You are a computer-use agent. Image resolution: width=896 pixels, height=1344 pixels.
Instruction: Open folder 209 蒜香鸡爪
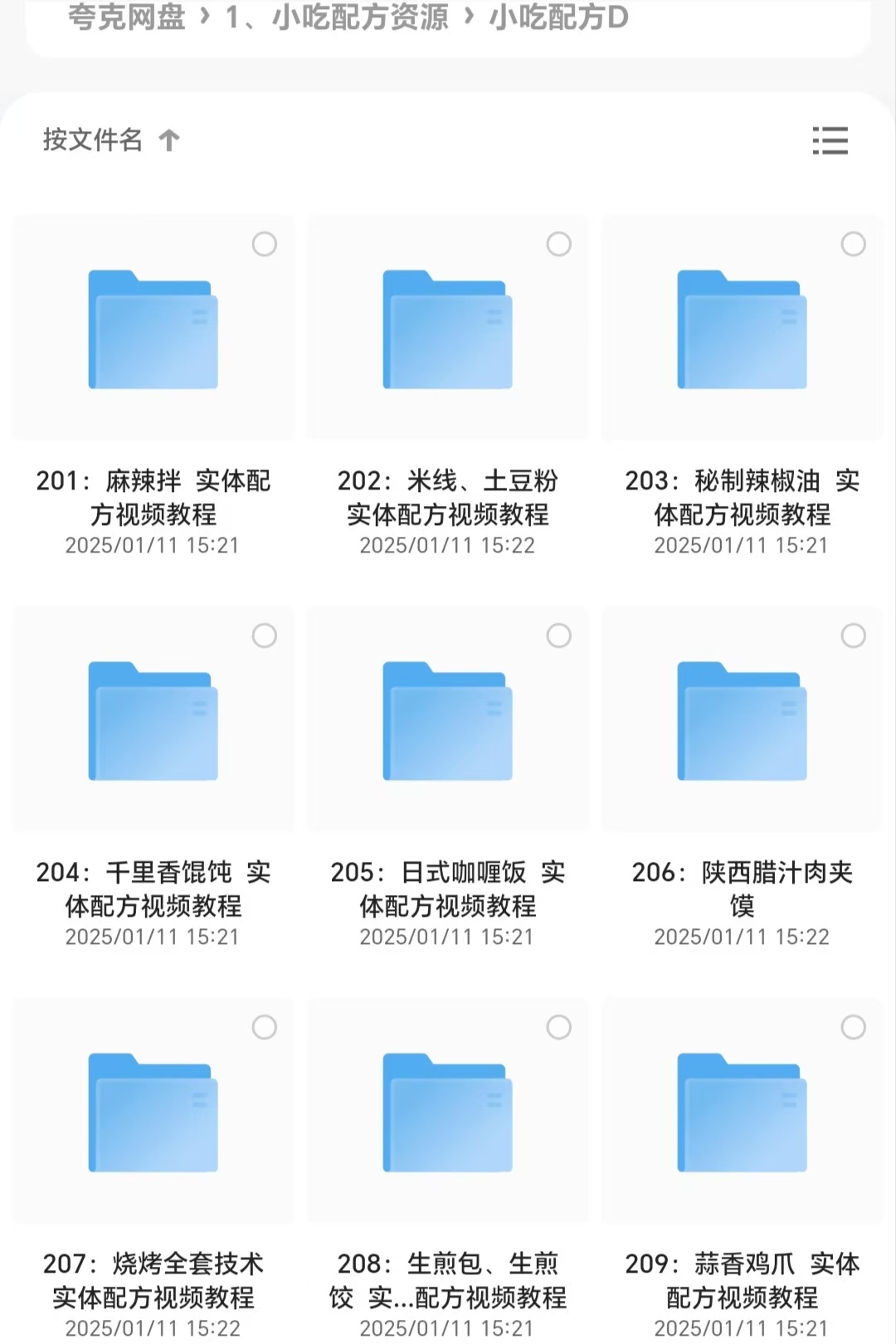click(742, 1113)
